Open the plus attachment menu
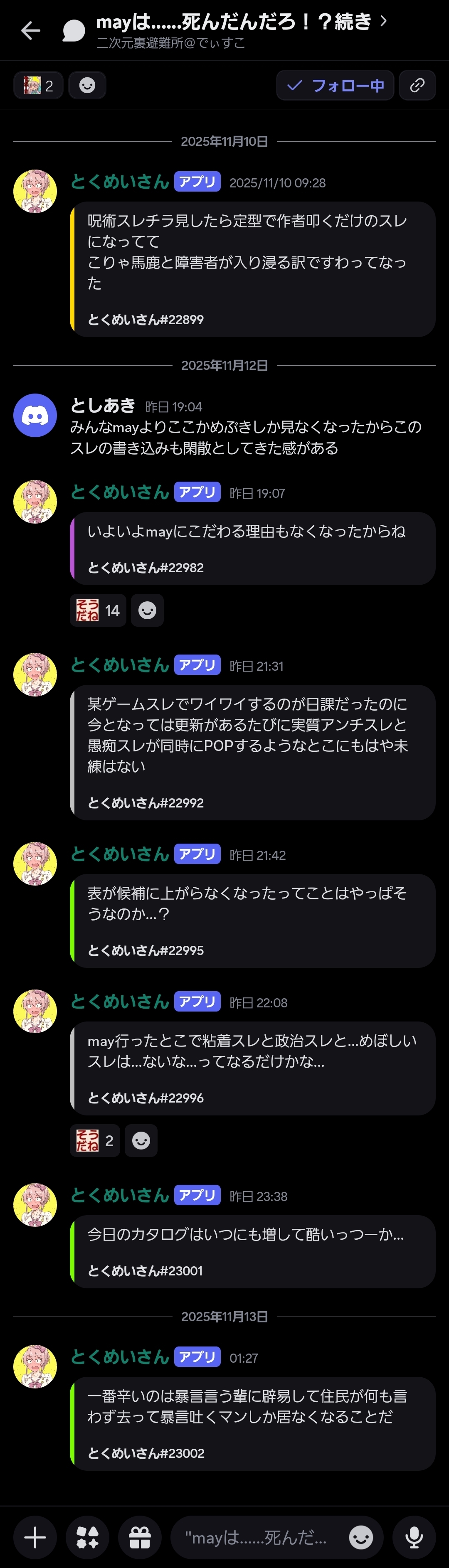Viewport: 449px width, 1568px height. coord(35,1538)
